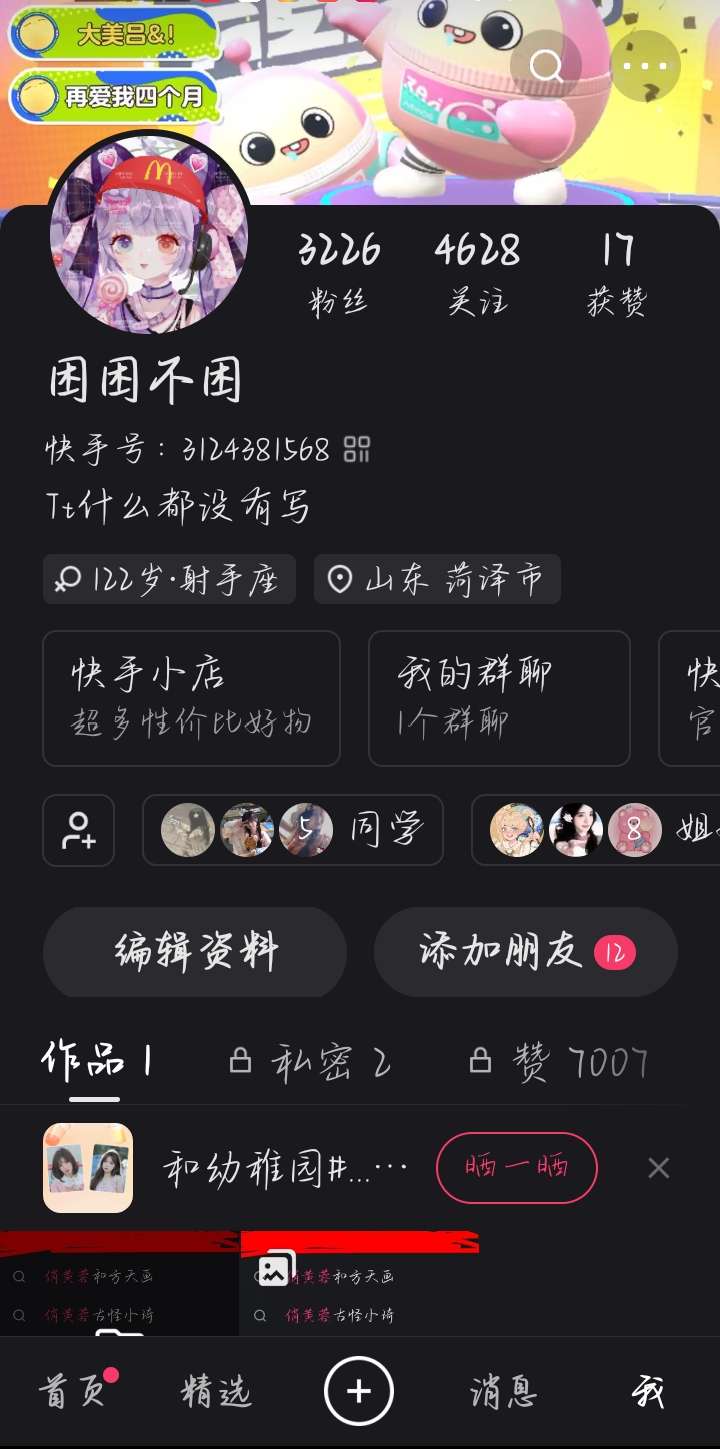The image size is (720, 1449).
Task: Open the 快手小店 shop card
Action: click(191, 697)
